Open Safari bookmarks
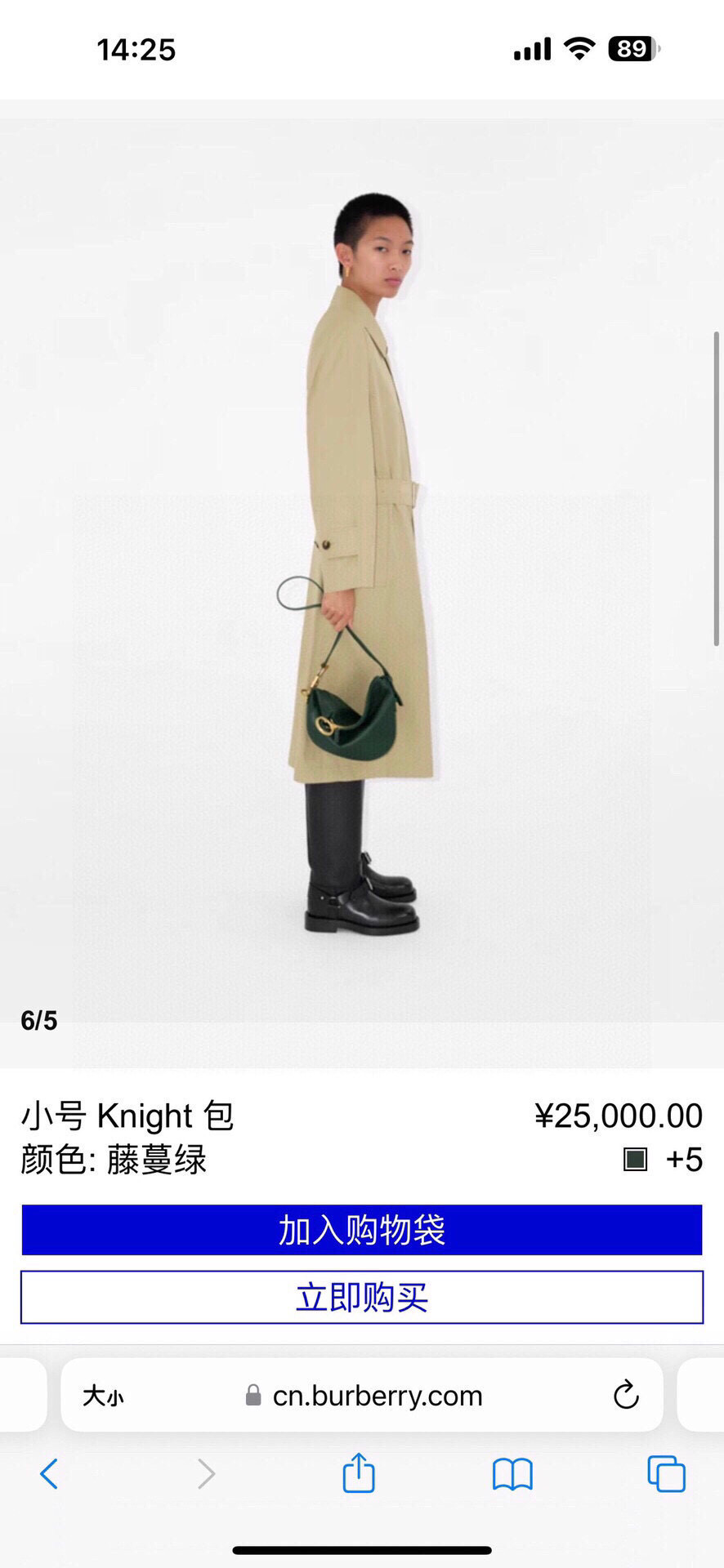724x1568 pixels. click(512, 1475)
